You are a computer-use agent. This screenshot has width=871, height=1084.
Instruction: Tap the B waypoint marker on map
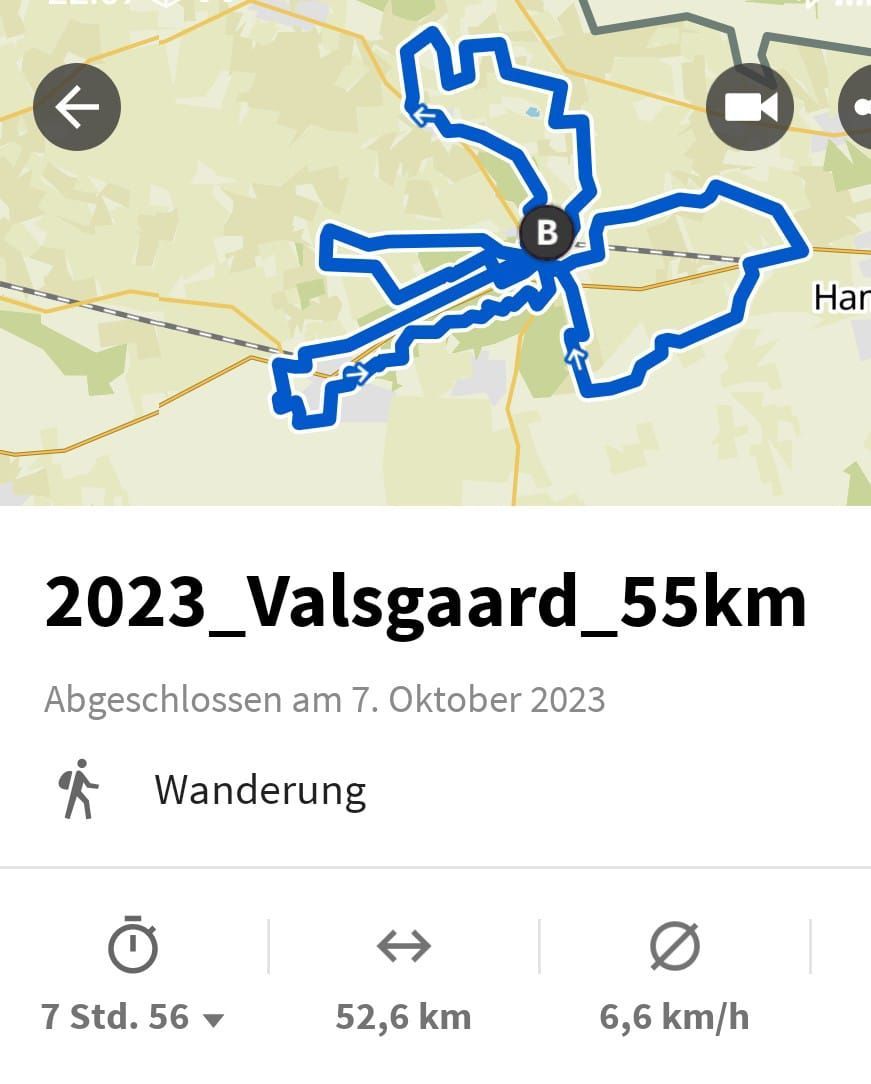(x=546, y=233)
